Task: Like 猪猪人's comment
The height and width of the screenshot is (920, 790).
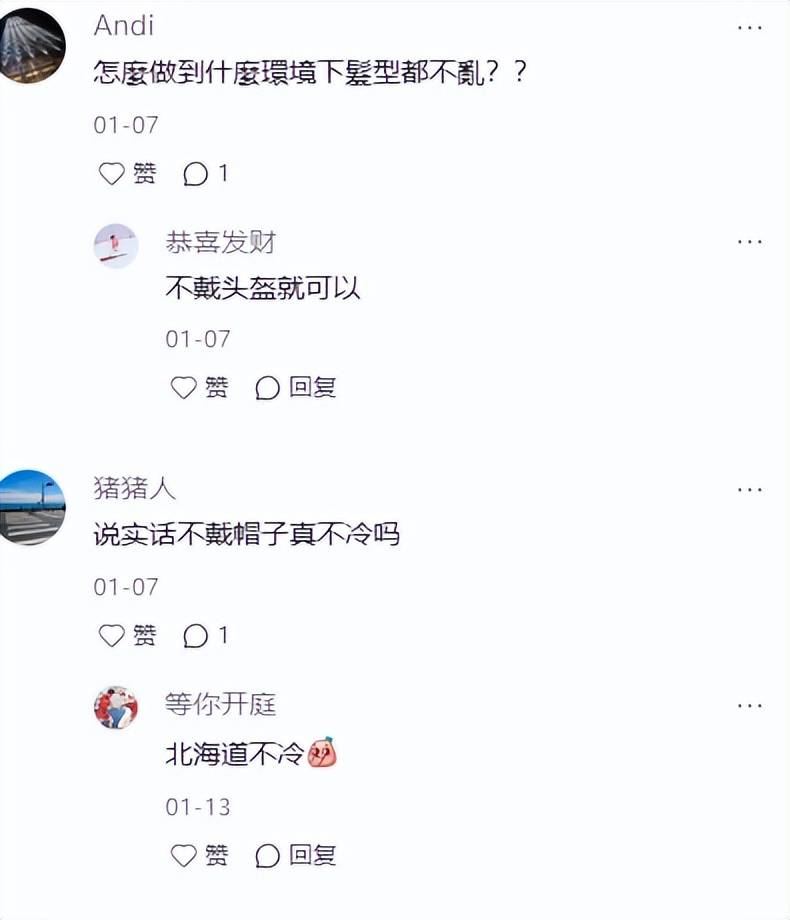Action: point(127,635)
